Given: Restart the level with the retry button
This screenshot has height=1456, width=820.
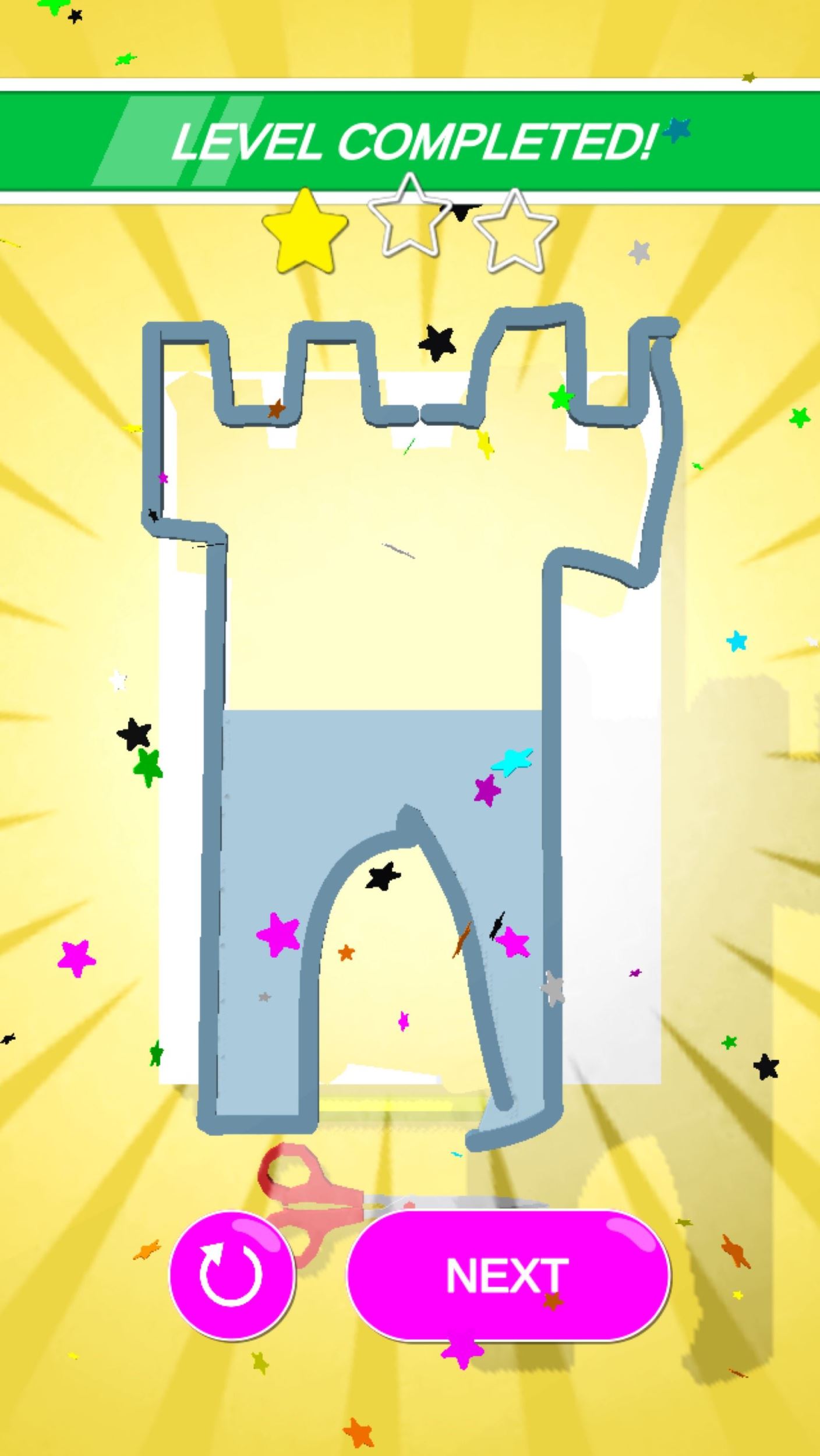Looking at the screenshot, I should click(x=231, y=1275).
